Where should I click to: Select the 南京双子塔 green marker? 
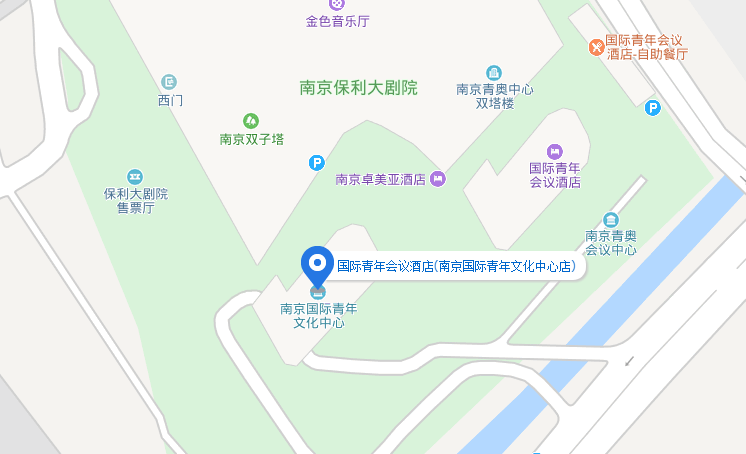tap(252, 120)
